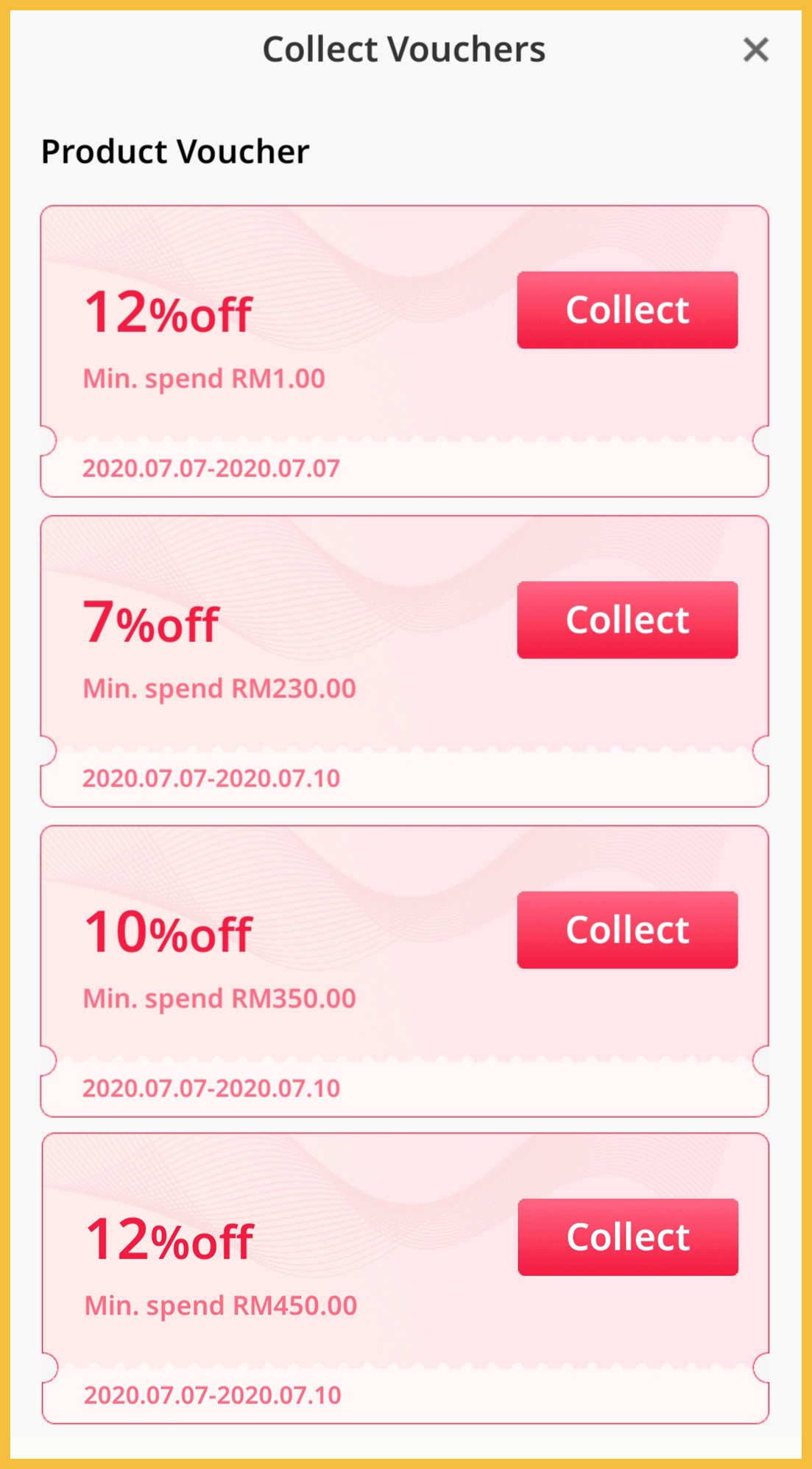Collect the 7% off RM230.00 voucher

627,620
